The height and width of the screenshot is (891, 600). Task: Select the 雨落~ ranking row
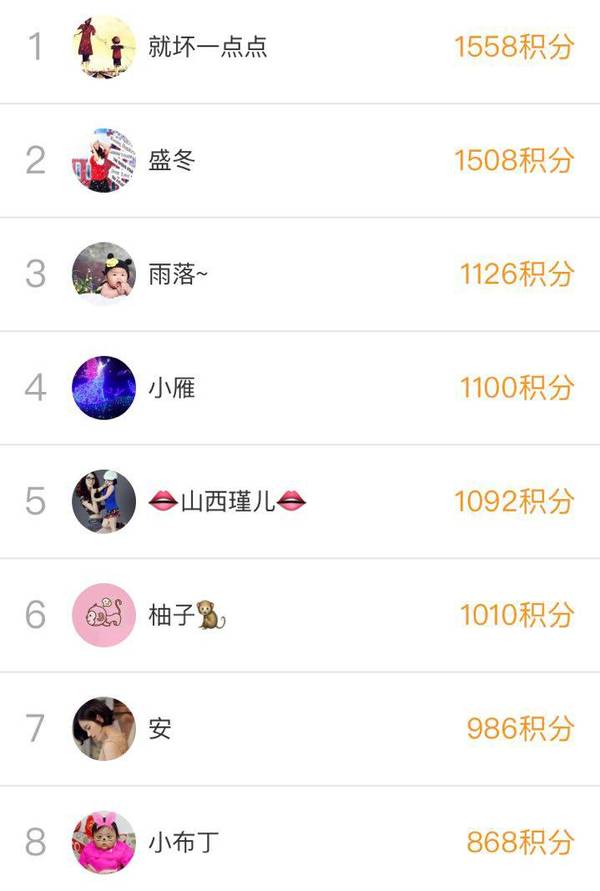click(300, 274)
